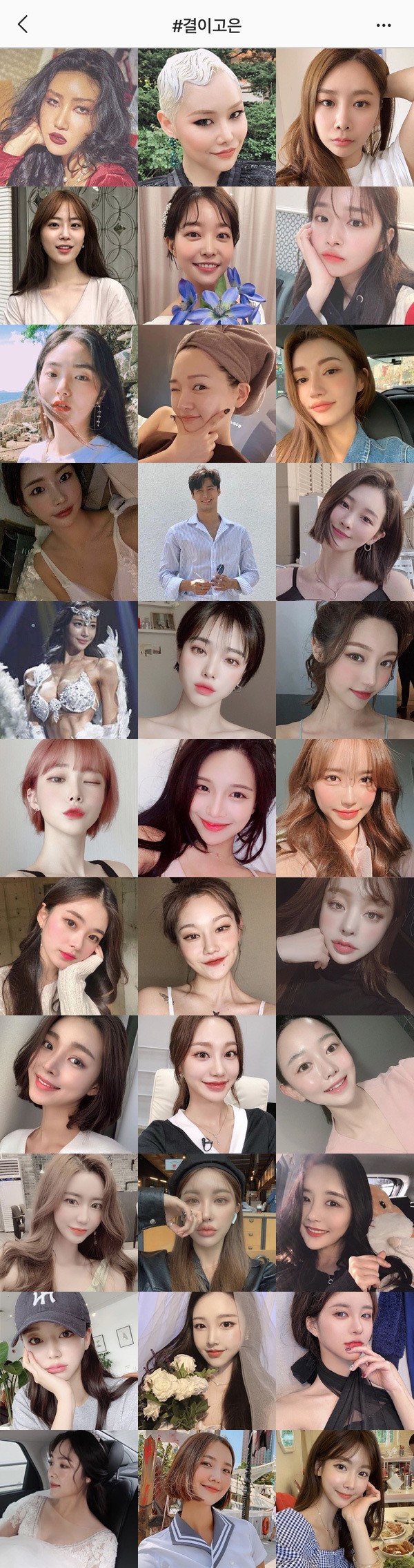View the curly dark hair, red top photo
This screenshot has width=414, height=1568.
[x=68, y=117]
